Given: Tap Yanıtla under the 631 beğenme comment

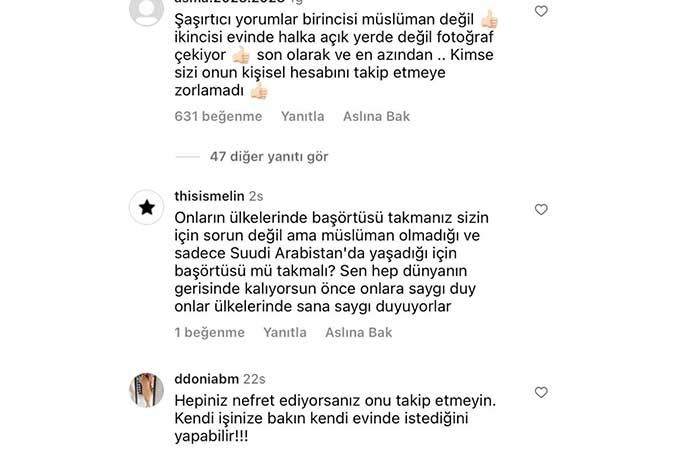Looking at the screenshot, I should [302, 116].
